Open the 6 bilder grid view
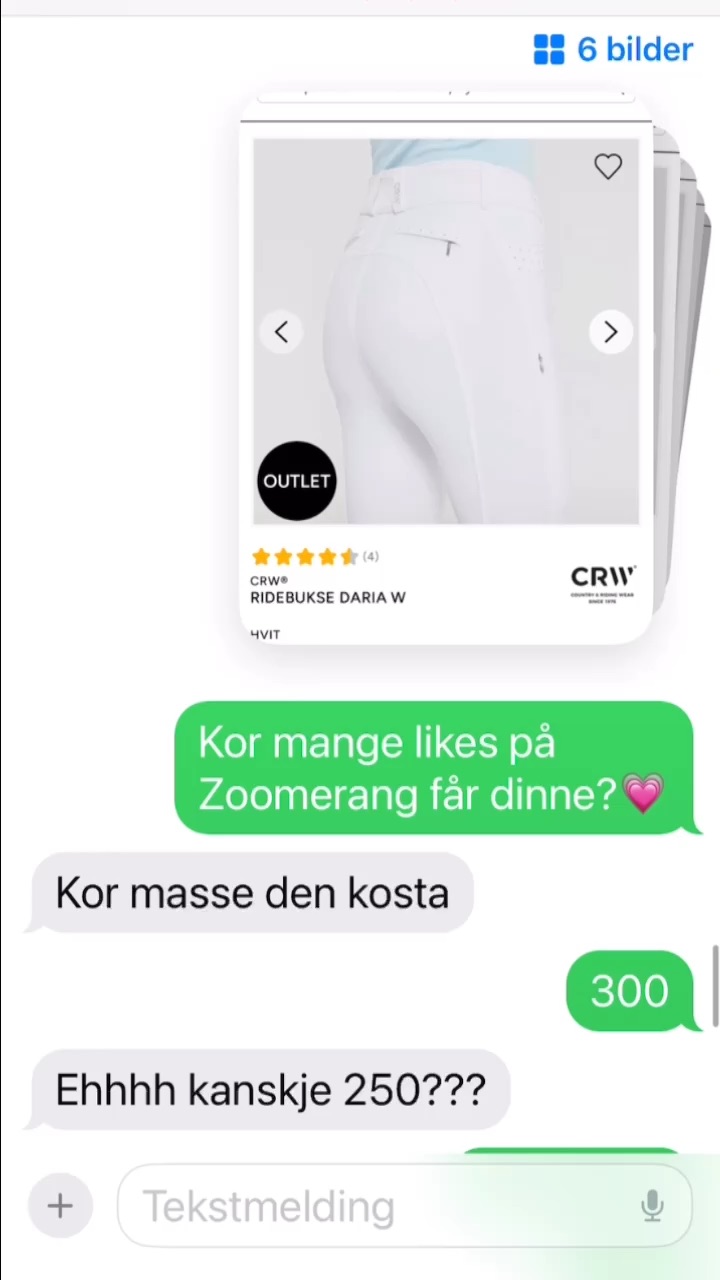720x1280 pixels. 613,49
